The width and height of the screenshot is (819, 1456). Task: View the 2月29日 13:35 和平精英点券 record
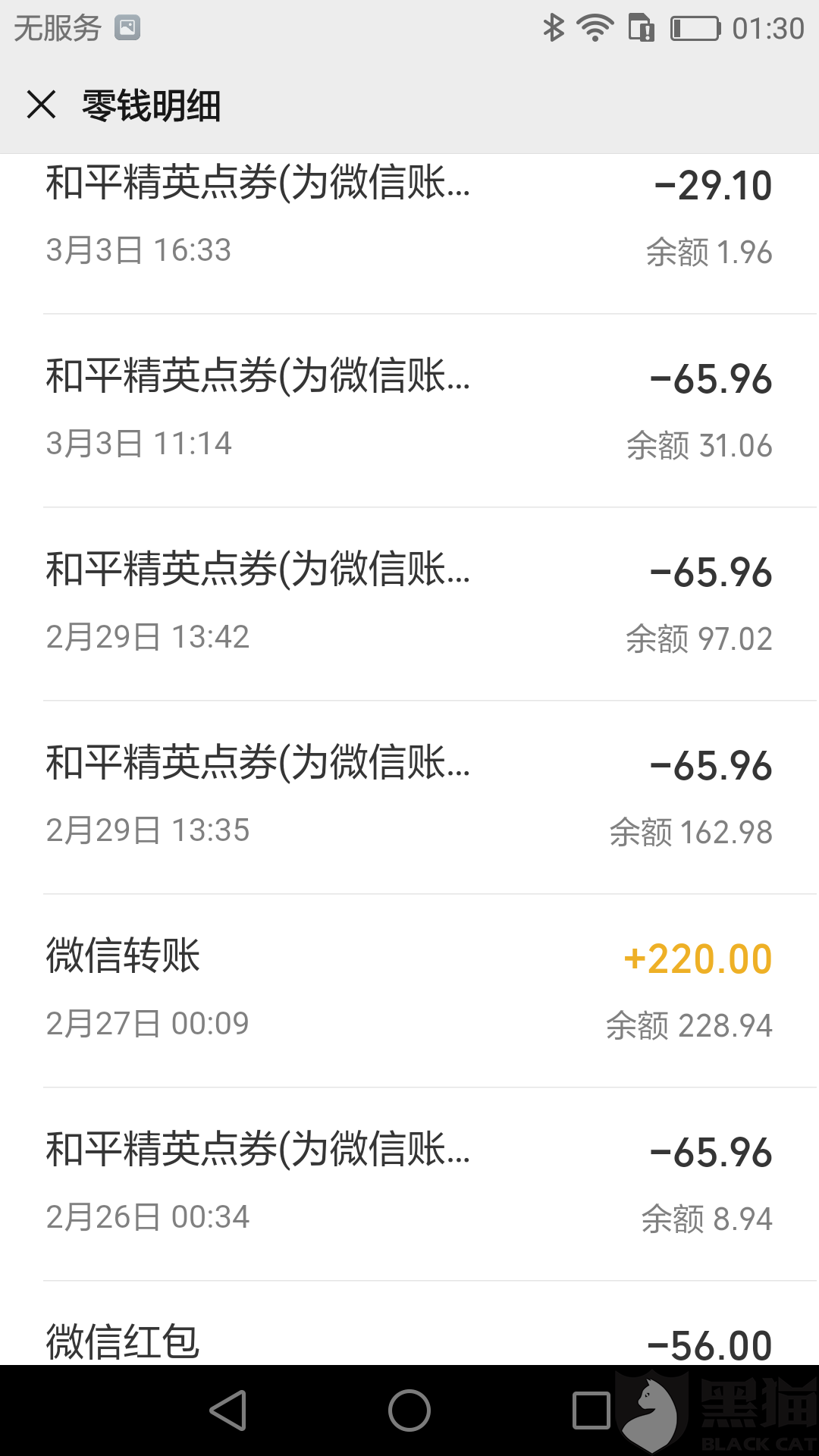[x=409, y=796]
